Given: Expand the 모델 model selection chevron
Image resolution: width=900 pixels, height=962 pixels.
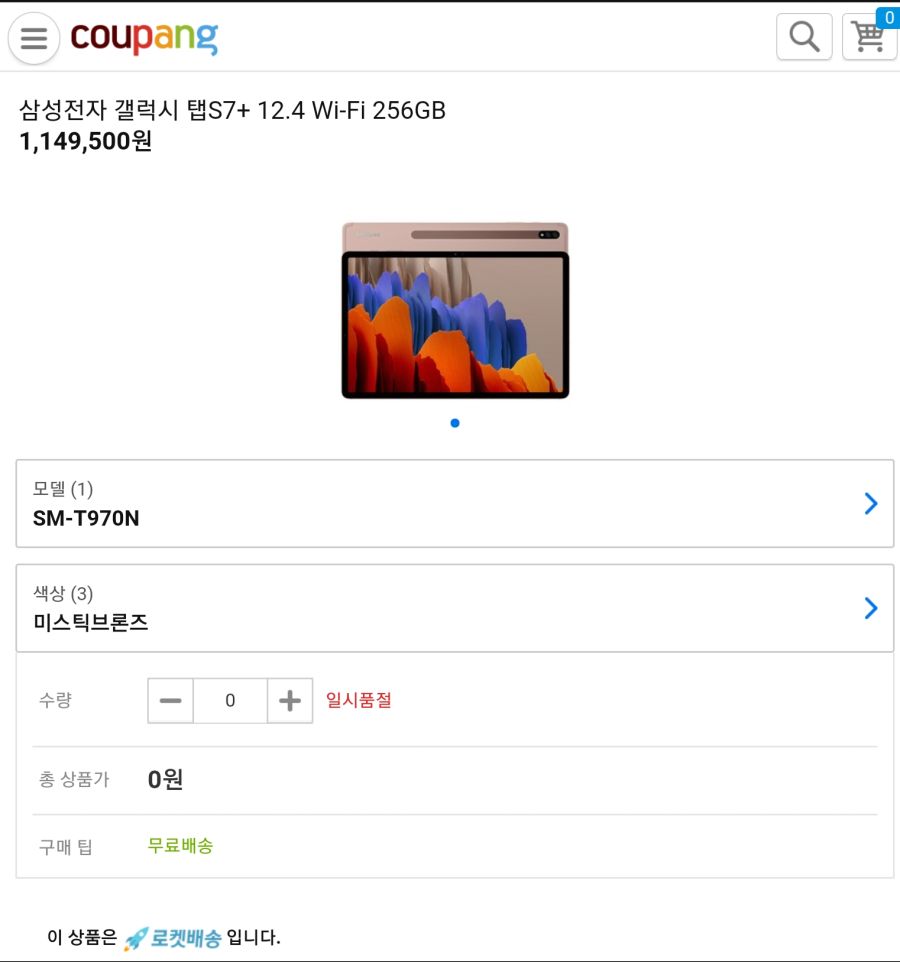Looking at the screenshot, I should pos(869,504).
